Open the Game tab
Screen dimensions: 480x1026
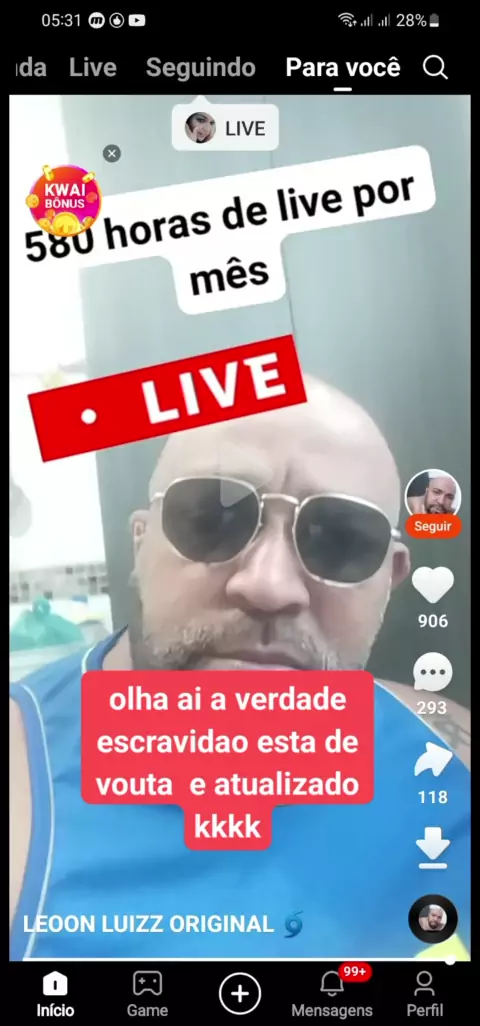point(147,994)
